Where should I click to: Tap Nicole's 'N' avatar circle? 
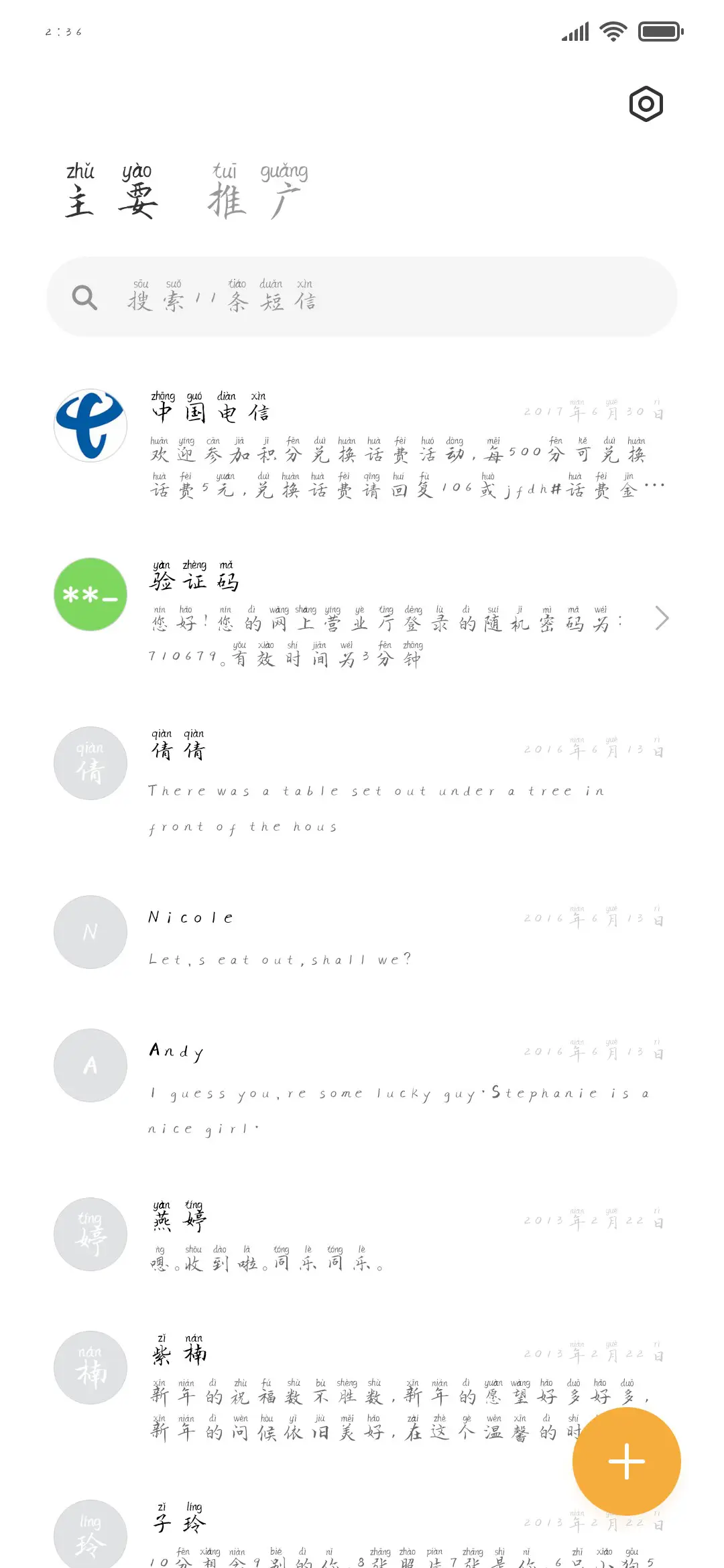pyautogui.click(x=90, y=932)
